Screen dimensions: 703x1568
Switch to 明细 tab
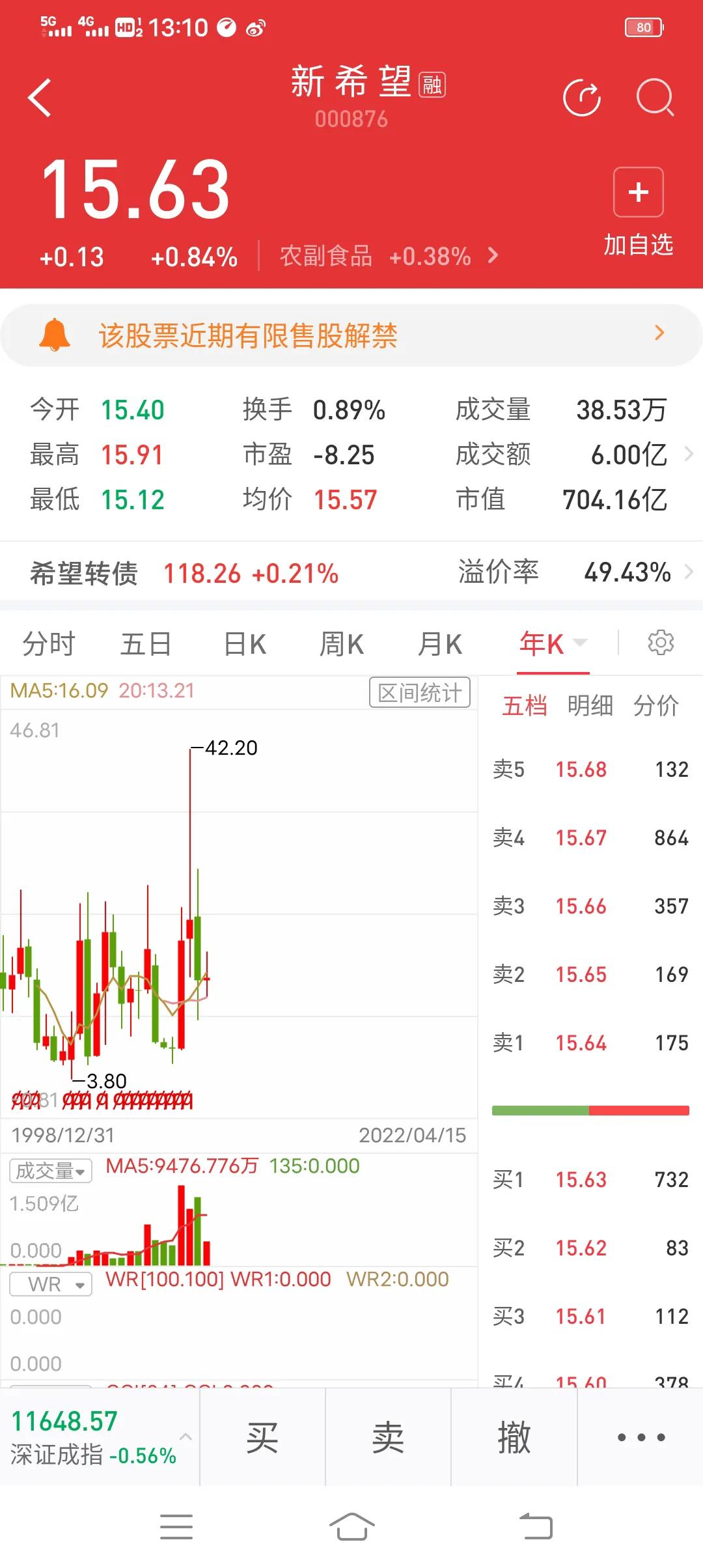coord(590,705)
